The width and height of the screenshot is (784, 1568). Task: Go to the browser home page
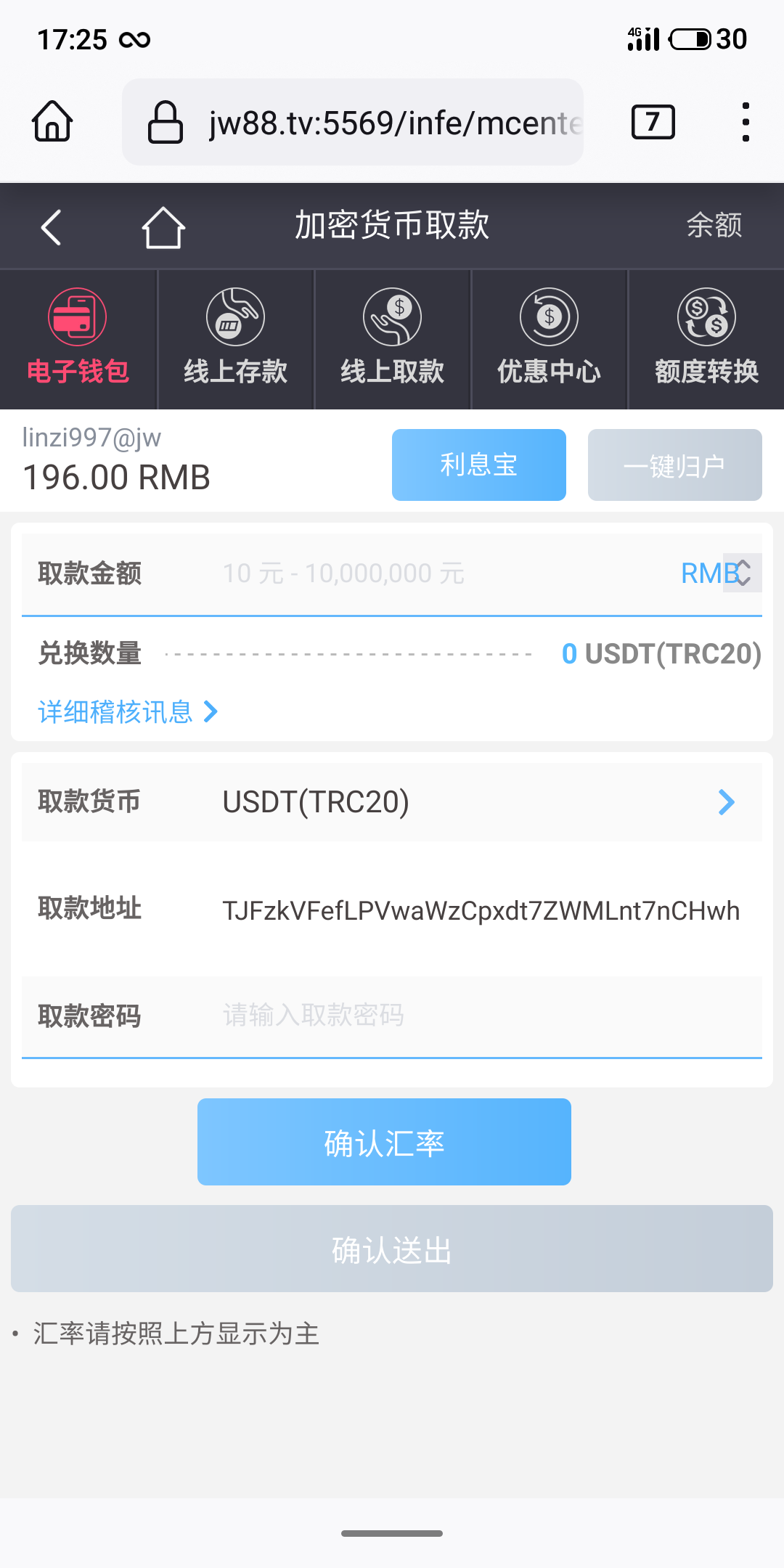[x=52, y=121]
